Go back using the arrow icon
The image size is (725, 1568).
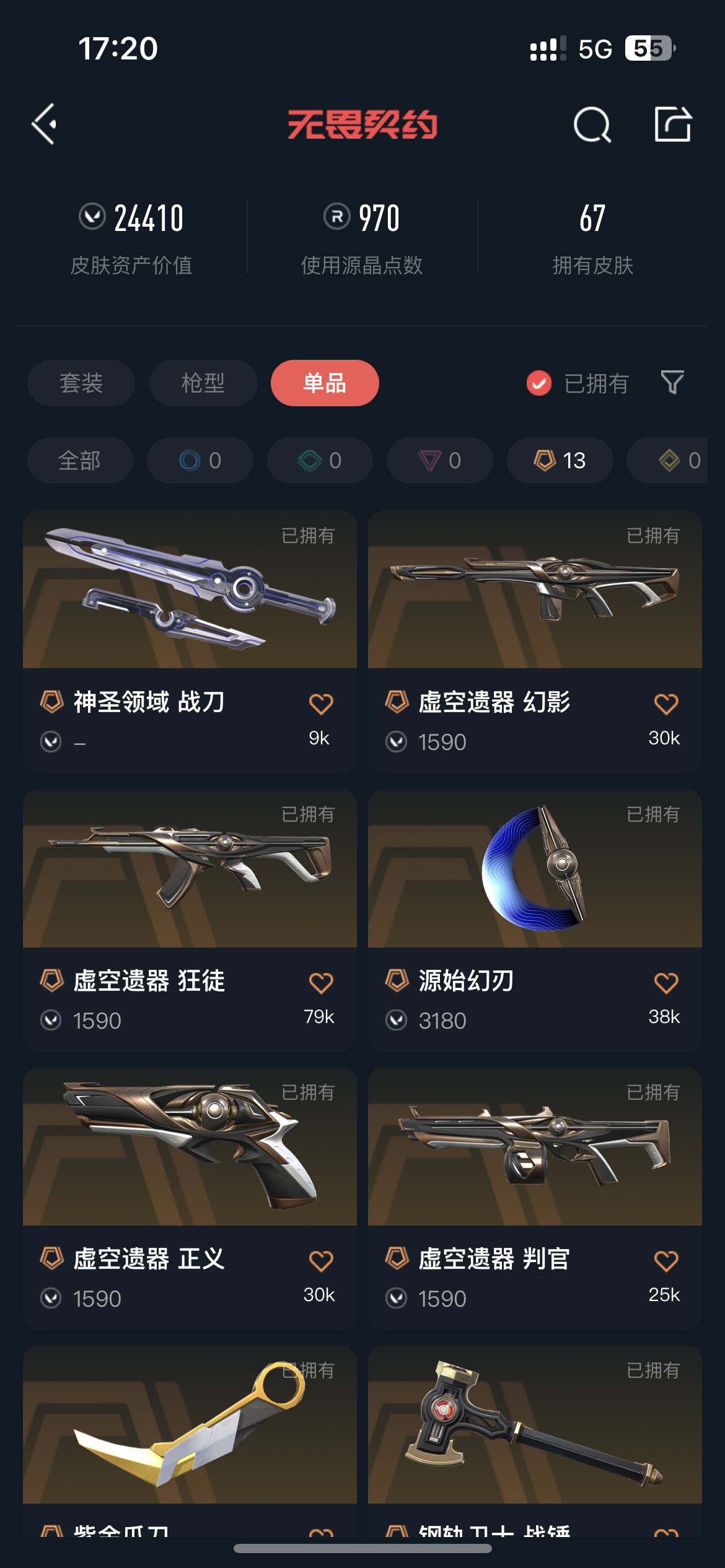click(x=45, y=124)
